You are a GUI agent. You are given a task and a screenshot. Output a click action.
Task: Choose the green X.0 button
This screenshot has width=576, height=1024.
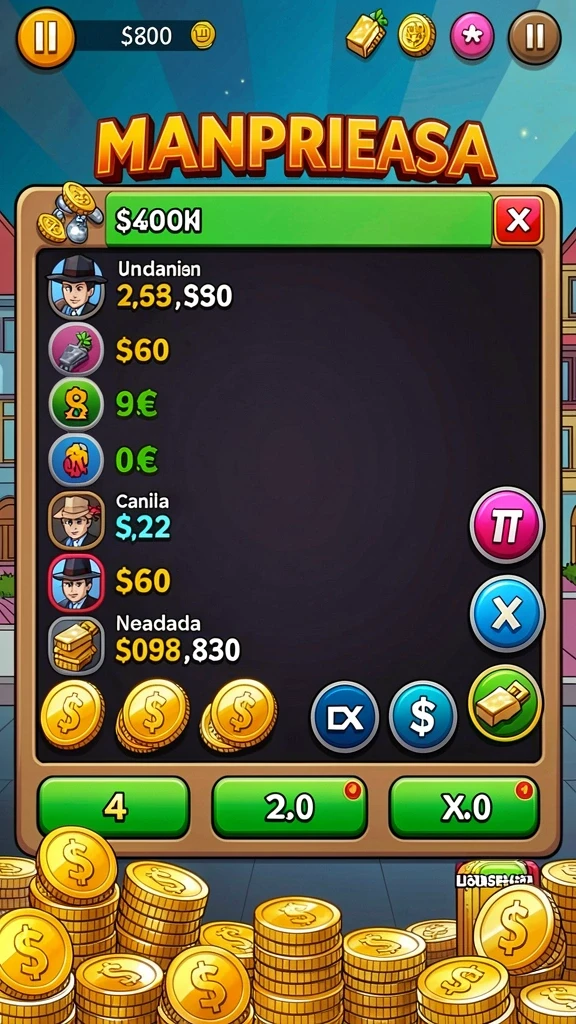coord(464,807)
